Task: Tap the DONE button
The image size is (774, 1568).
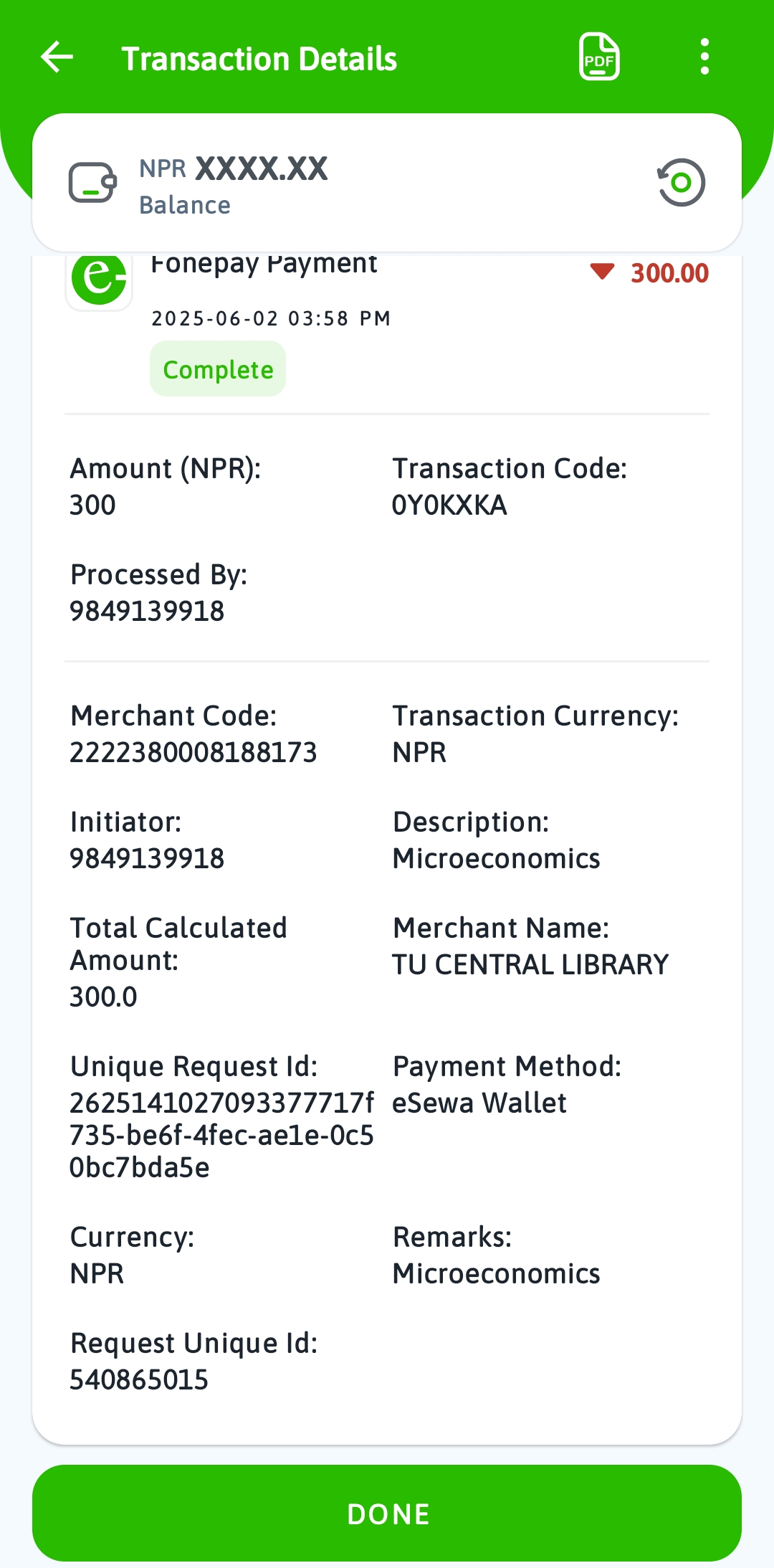Action: point(387,1514)
